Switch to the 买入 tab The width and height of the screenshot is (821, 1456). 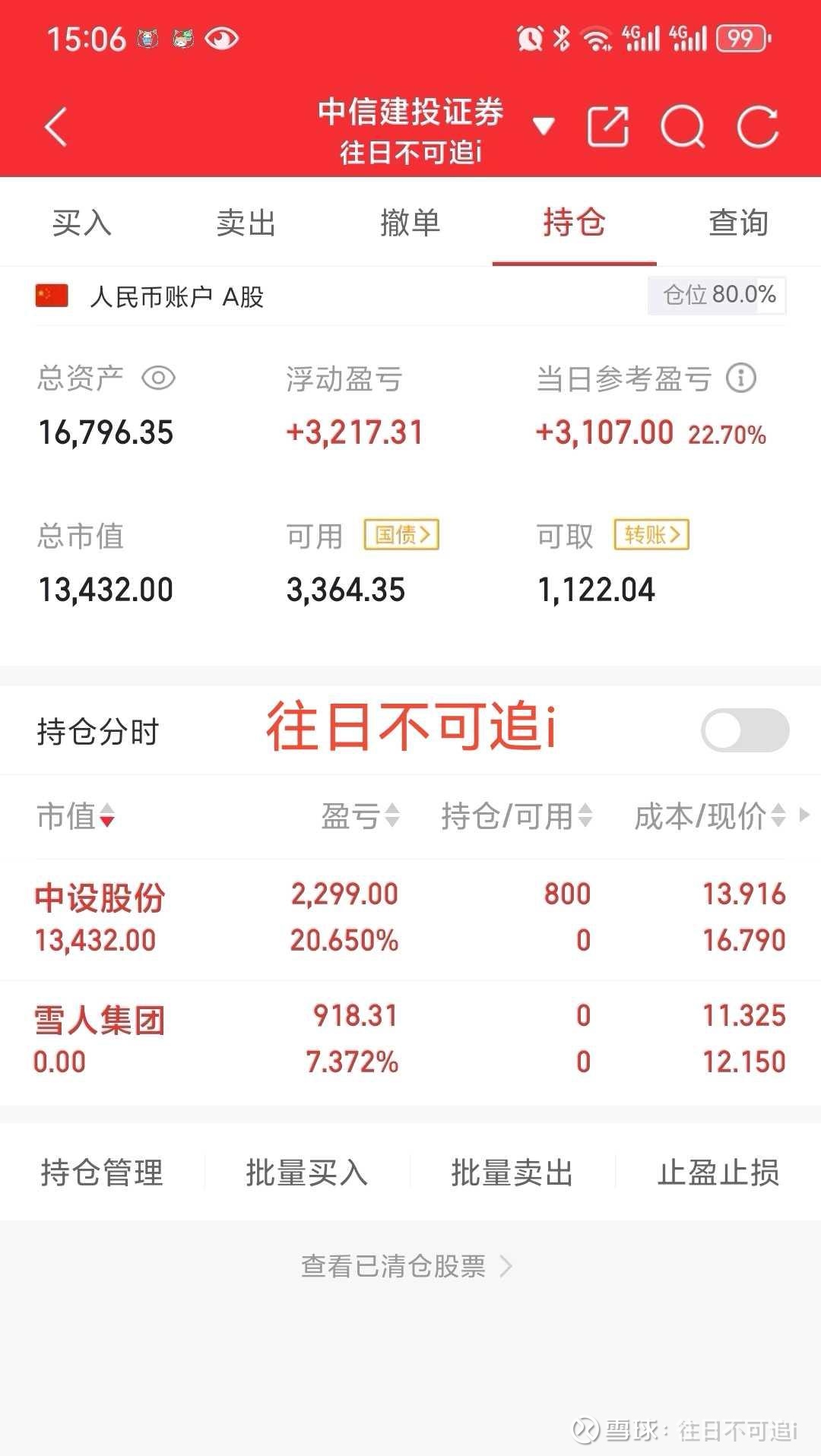click(x=82, y=223)
